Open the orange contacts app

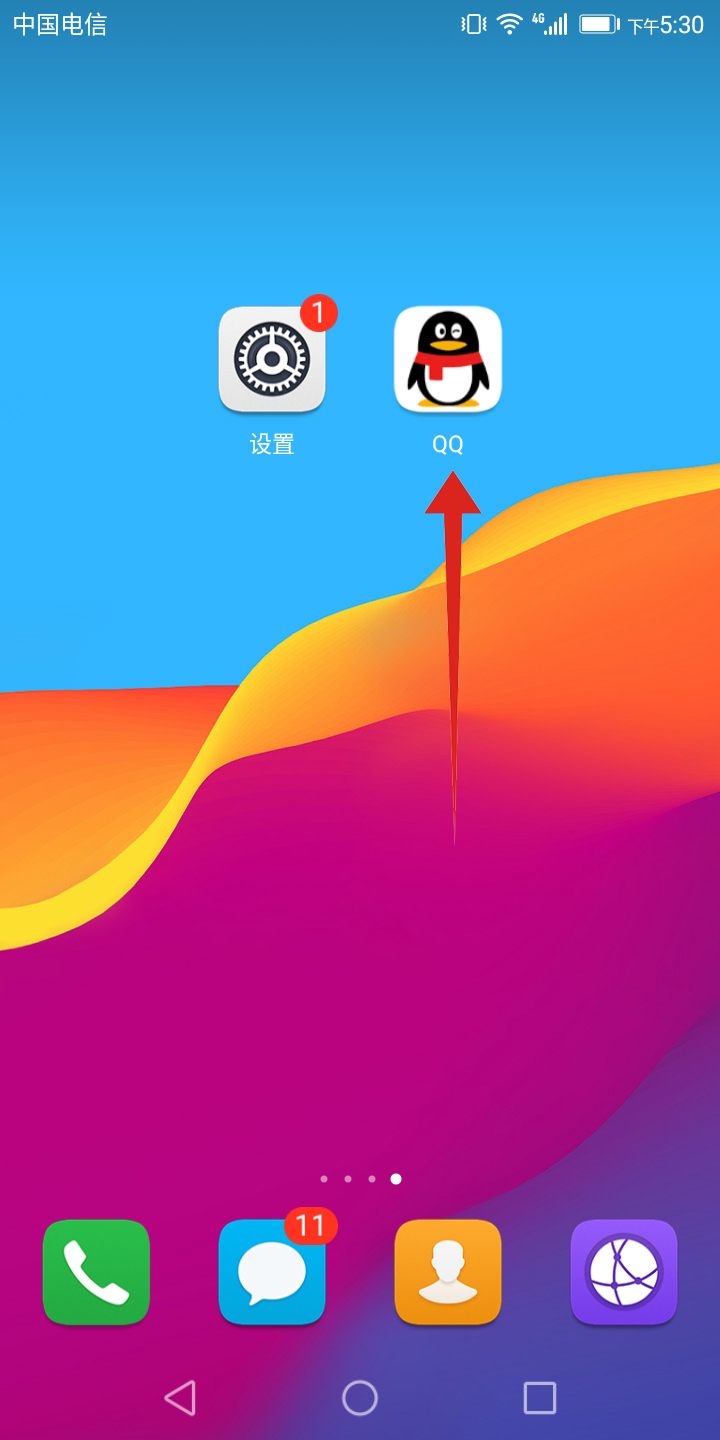tap(448, 1272)
